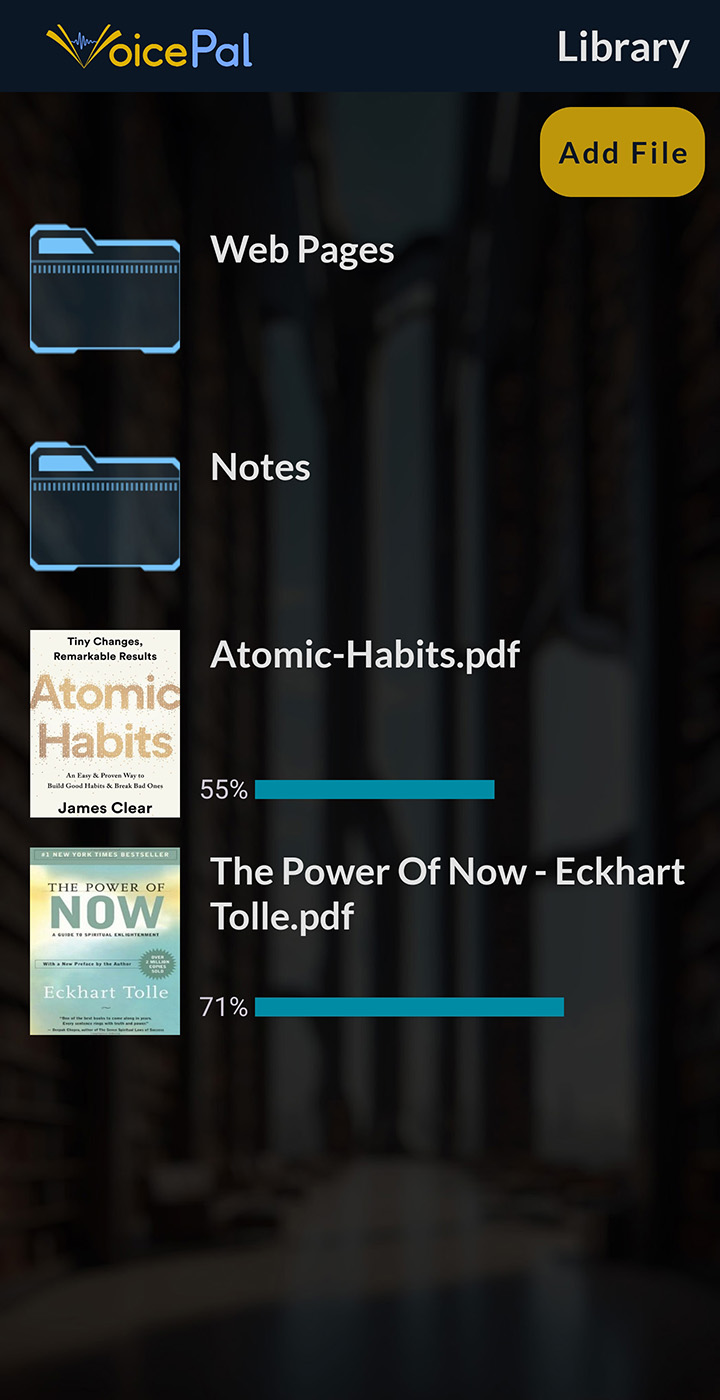The image size is (720, 1400).
Task: Tap the Add File button
Action: click(x=622, y=152)
